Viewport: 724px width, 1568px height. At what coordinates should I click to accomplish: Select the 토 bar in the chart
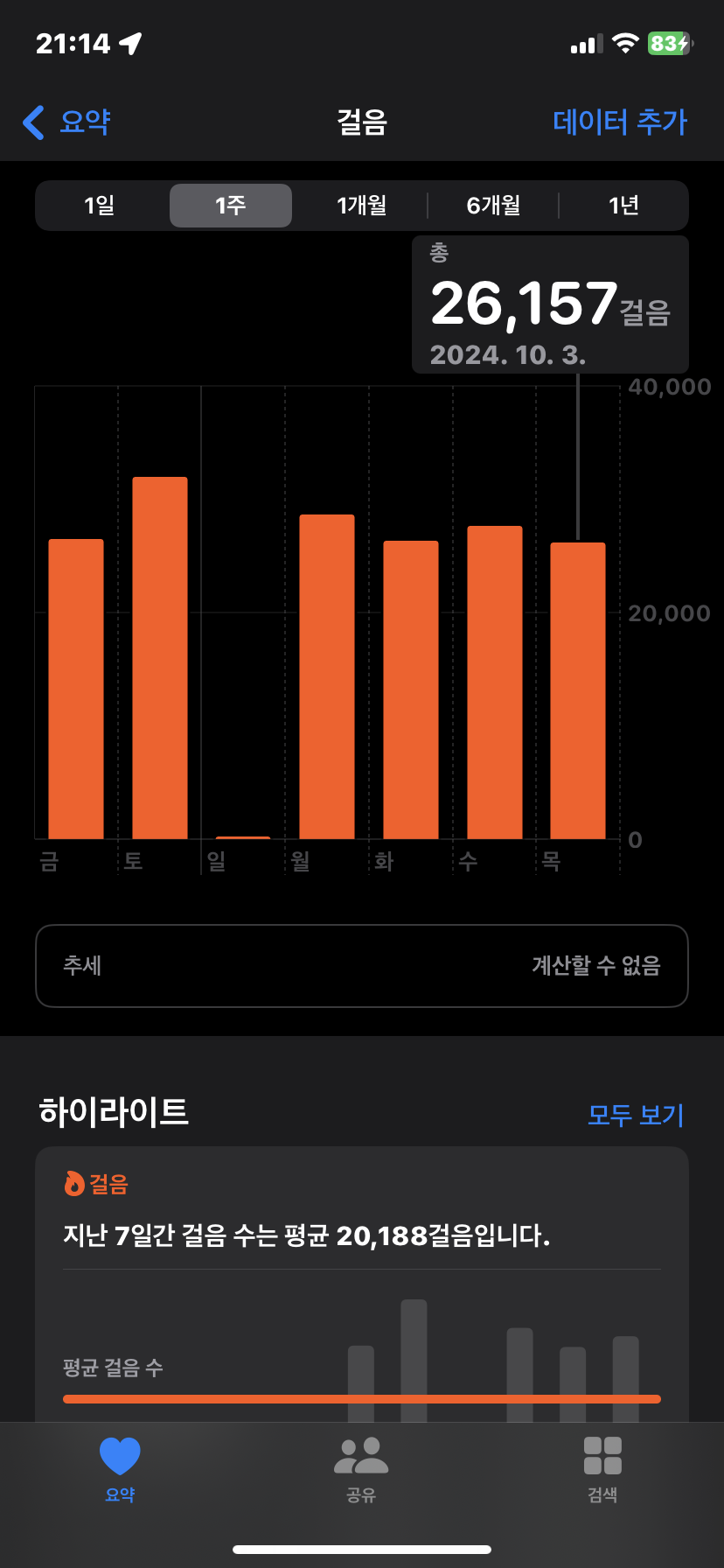pyautogui.click(x=160, y=658)
